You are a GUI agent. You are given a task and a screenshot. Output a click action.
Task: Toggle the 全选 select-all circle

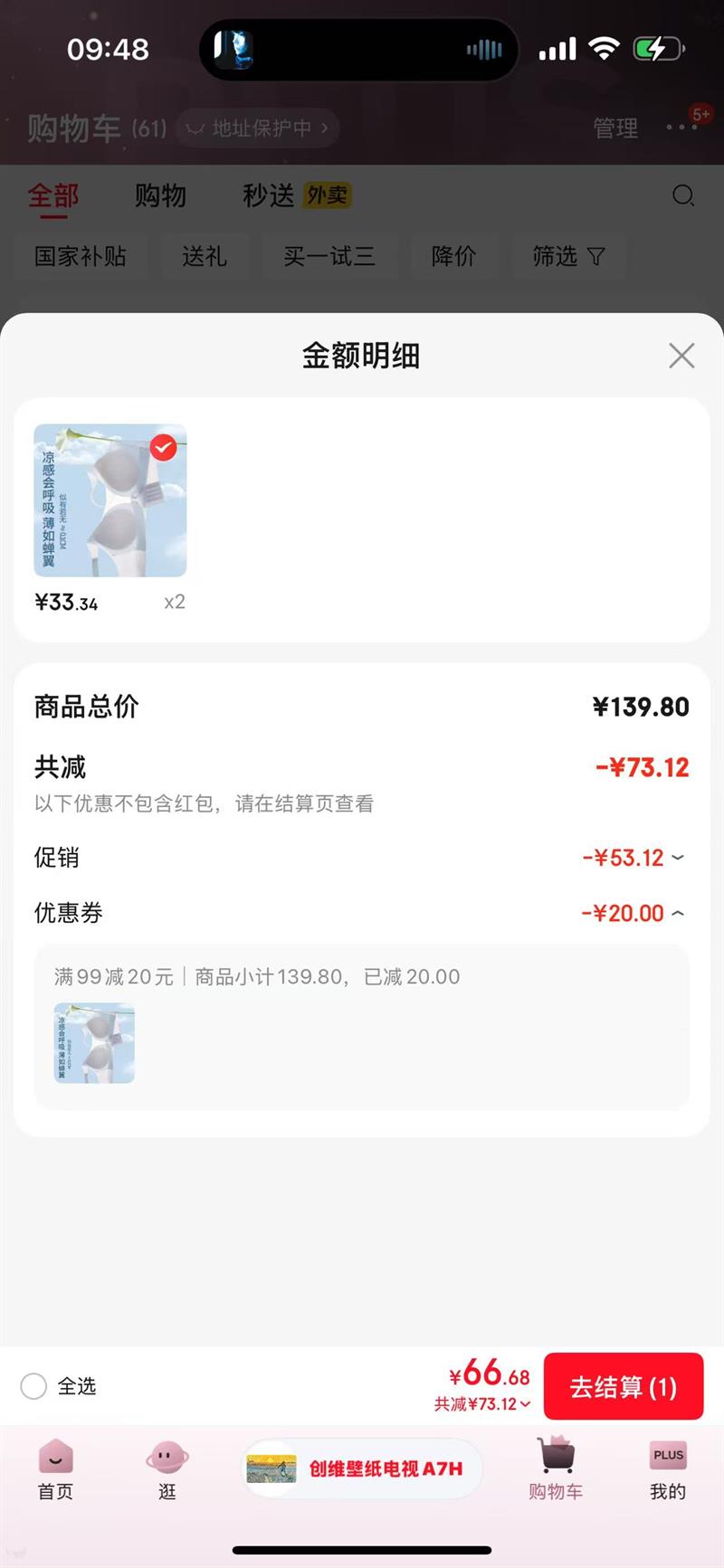(x=33, y=1386)
